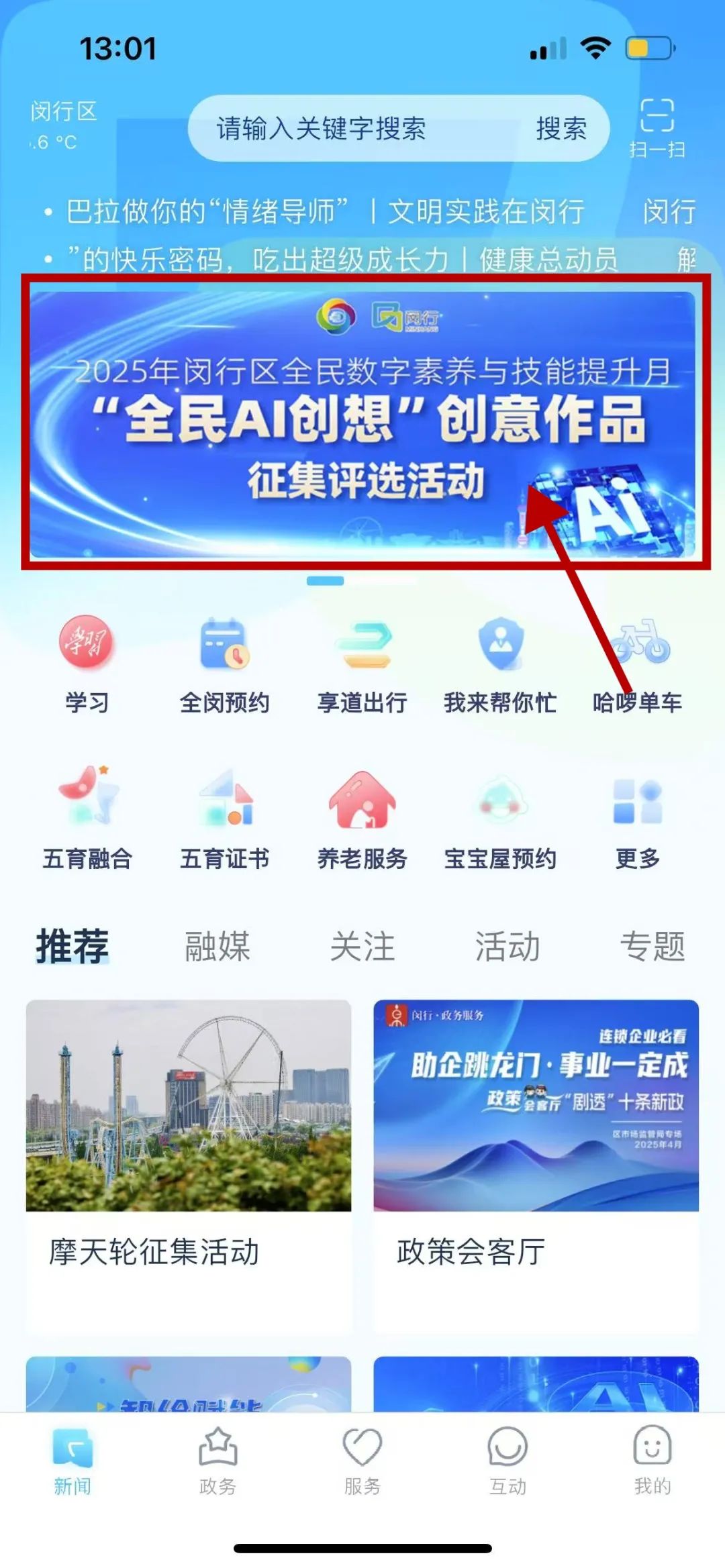The image size is (725, 1568).
Task: Tap the 搜索 button
Action: tap(561, 128)
